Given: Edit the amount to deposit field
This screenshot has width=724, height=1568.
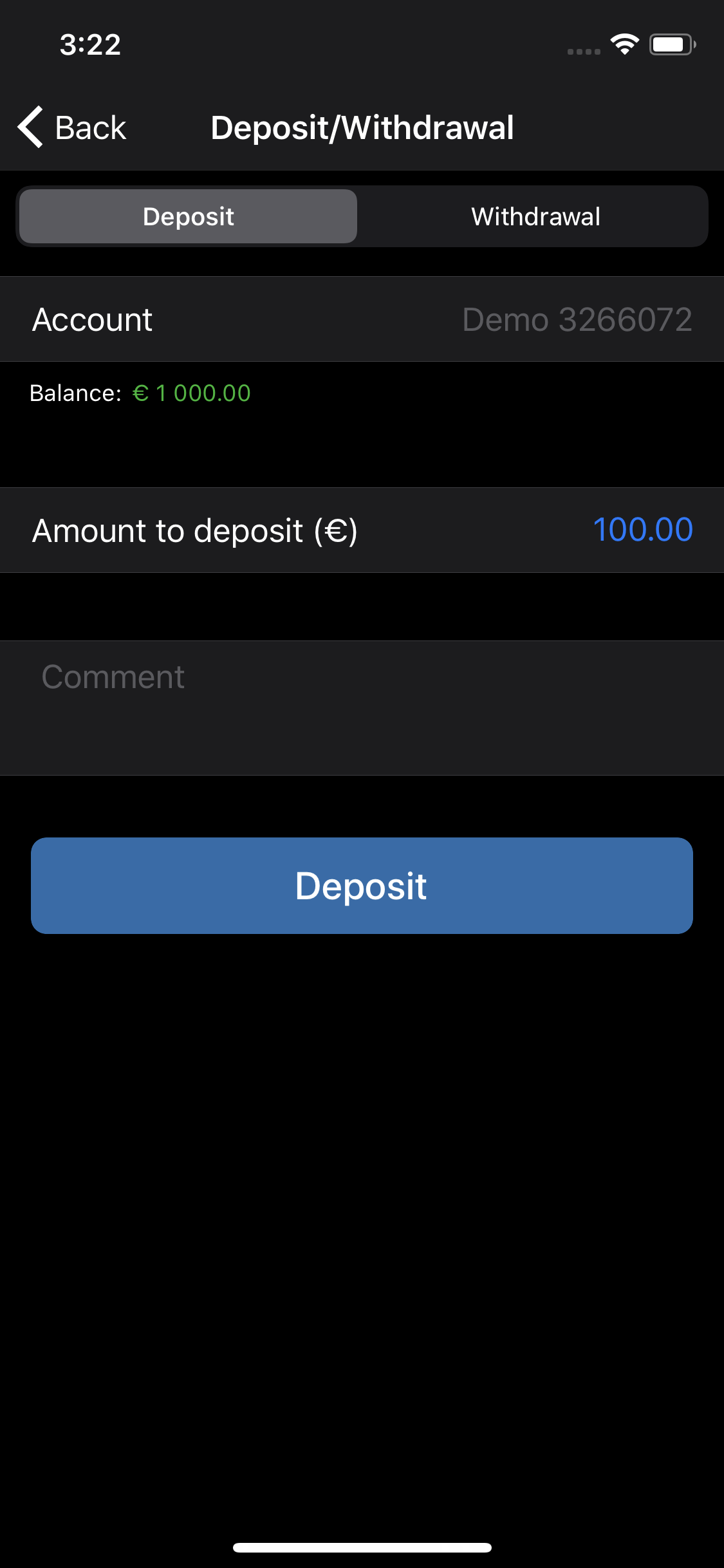Looking at the screenshot, I should tap(362, 530).
